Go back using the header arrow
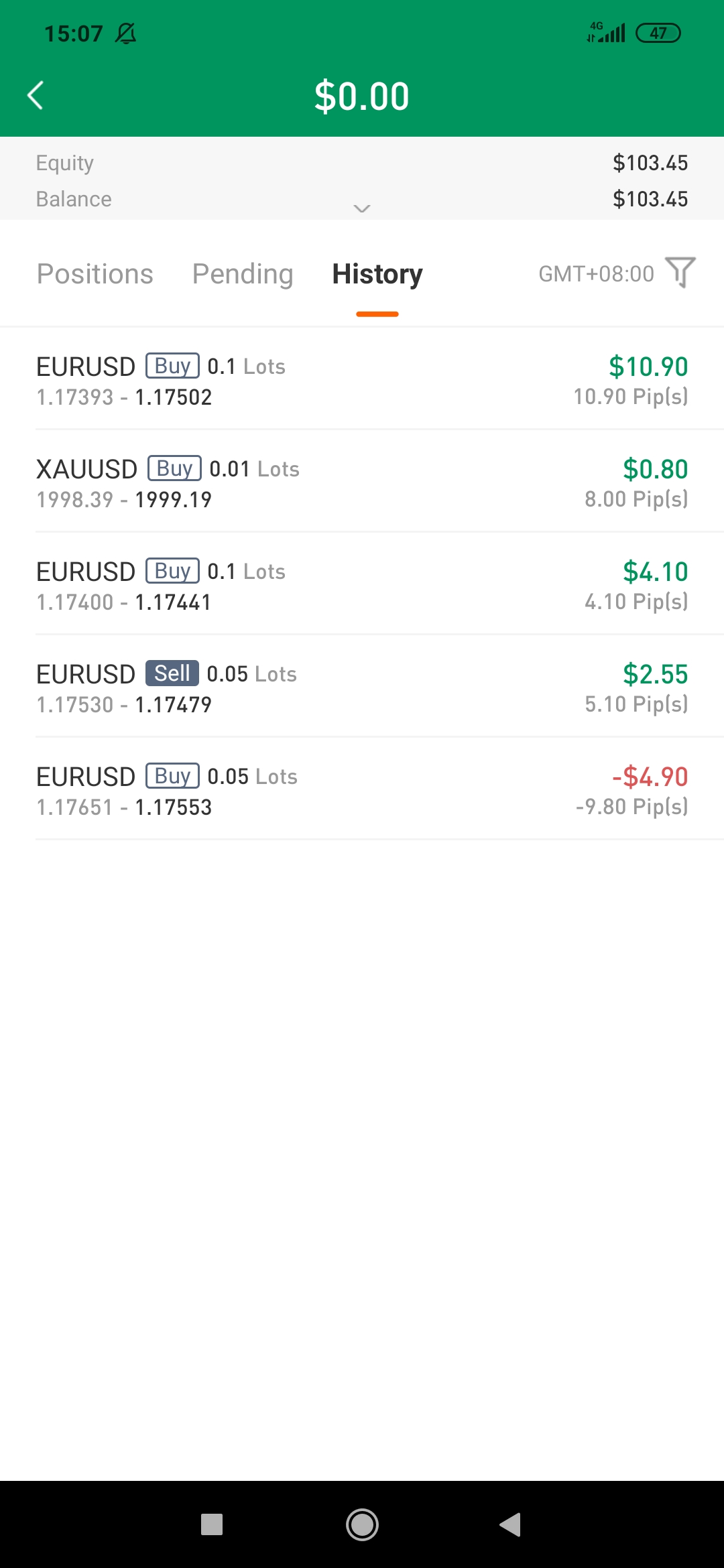The image size is (724, 1568). (36, 95)
